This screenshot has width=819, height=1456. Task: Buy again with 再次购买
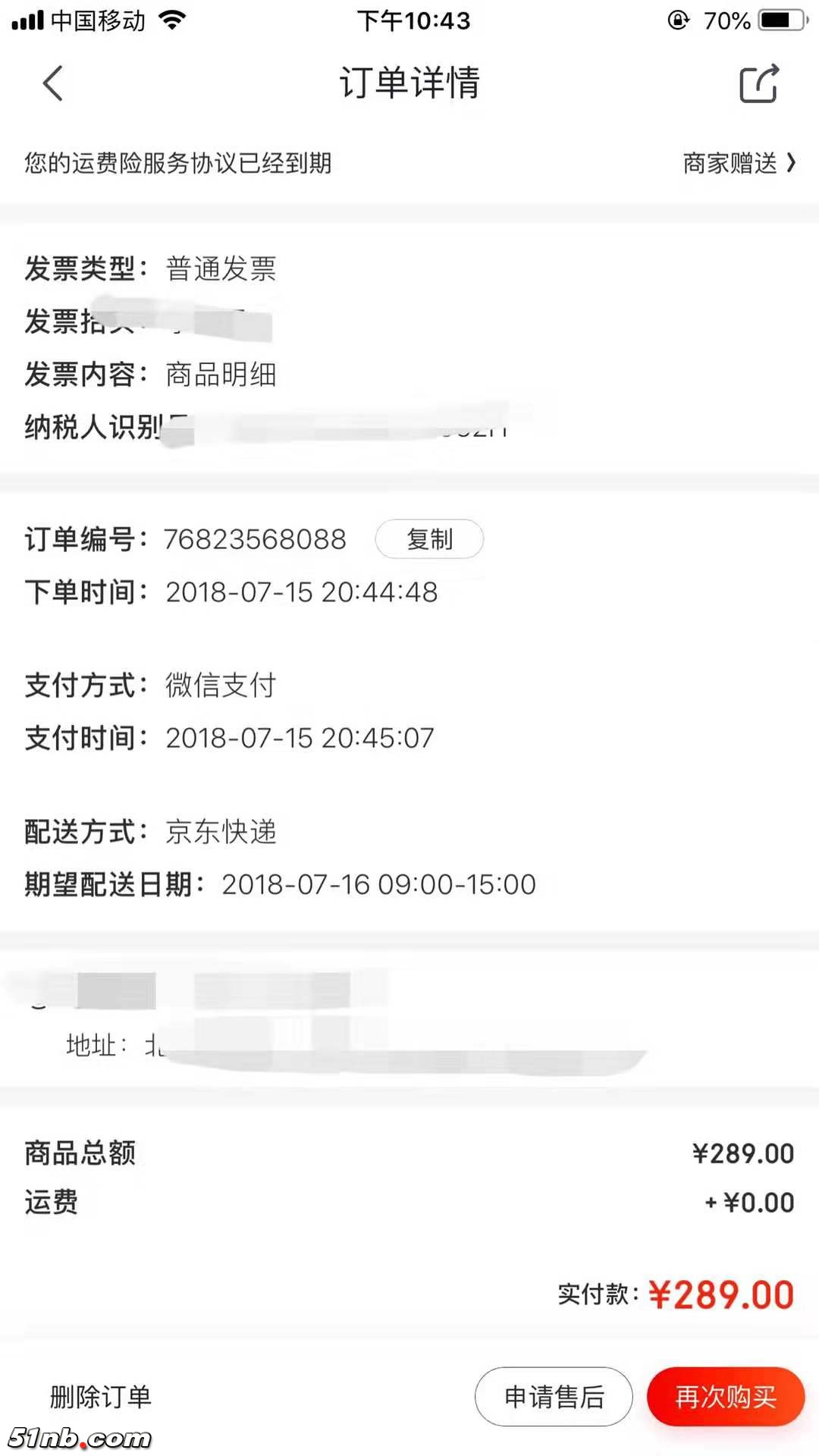[725, 1396]
